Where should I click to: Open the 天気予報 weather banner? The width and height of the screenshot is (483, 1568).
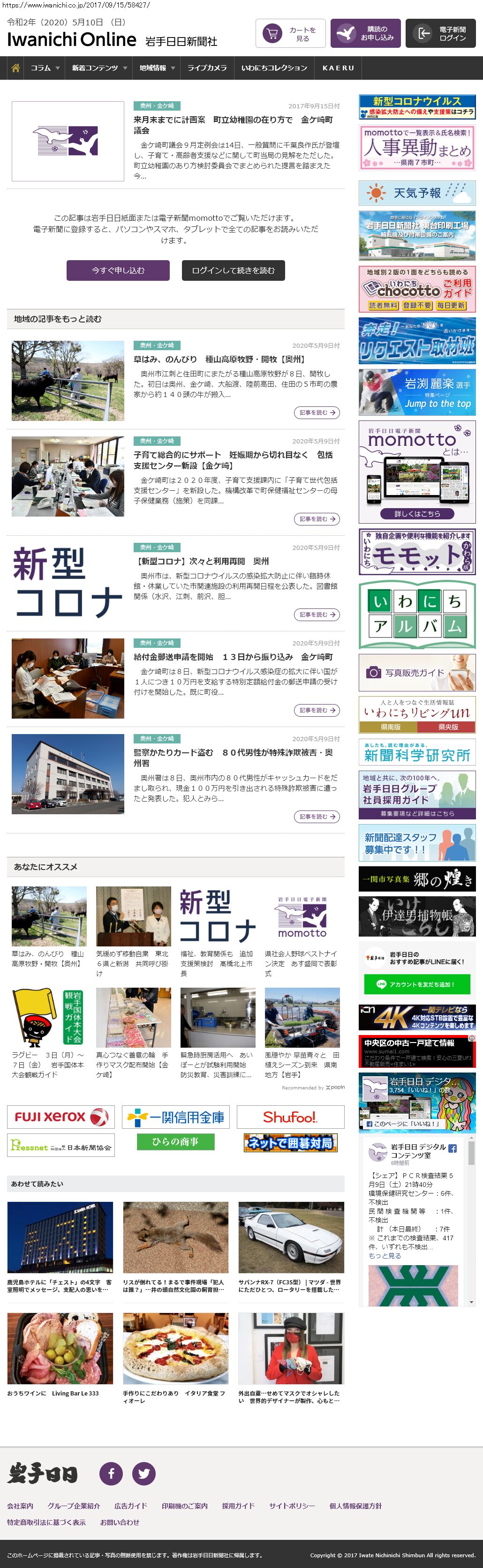coord(416,193)
